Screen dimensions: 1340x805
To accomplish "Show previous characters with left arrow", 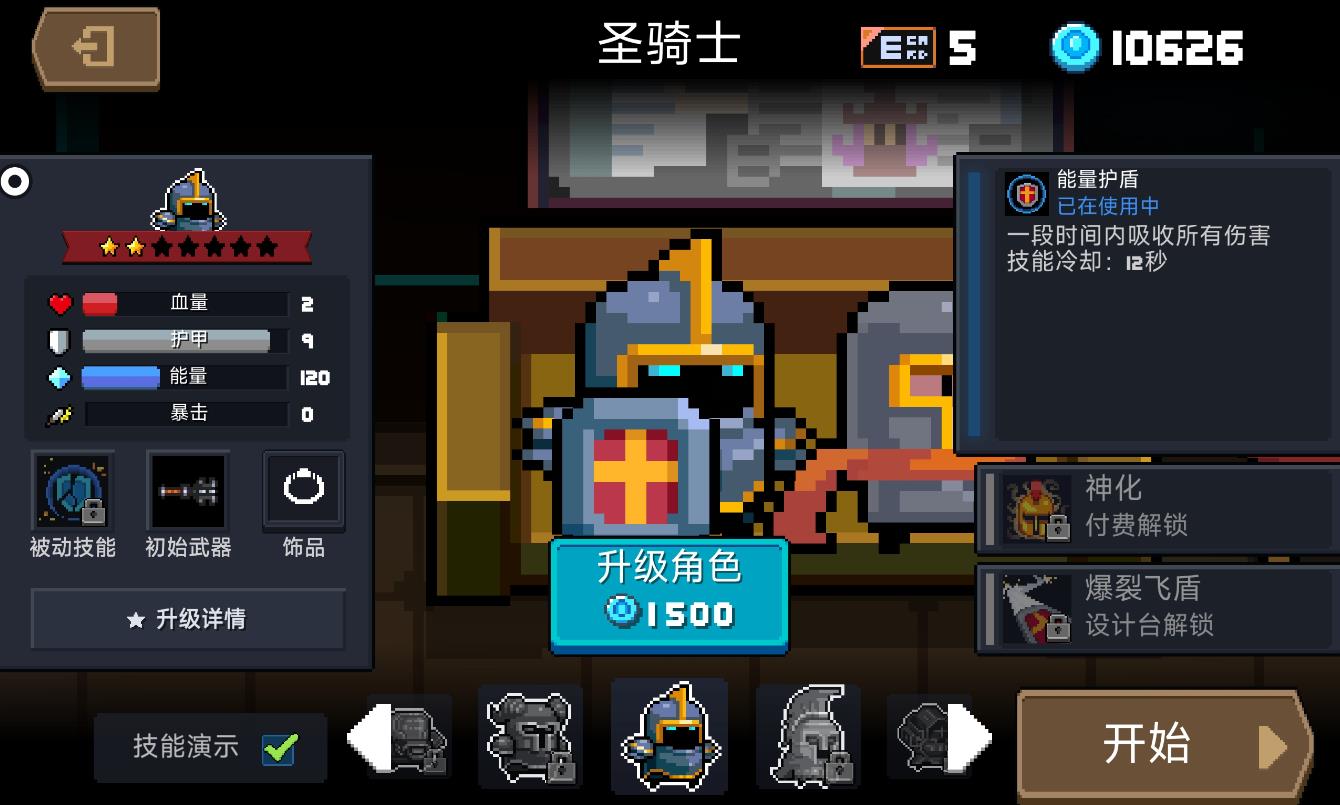I will click(x=365, y=738).
